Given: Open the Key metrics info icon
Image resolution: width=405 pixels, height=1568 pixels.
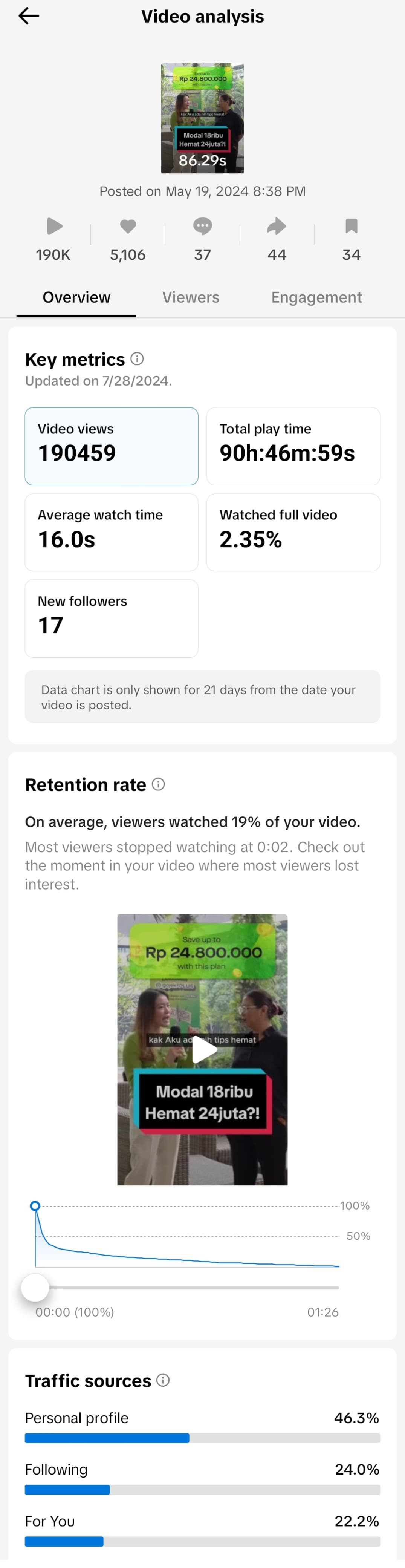Looking at the screenshot, I should click(x=138, y=358).
